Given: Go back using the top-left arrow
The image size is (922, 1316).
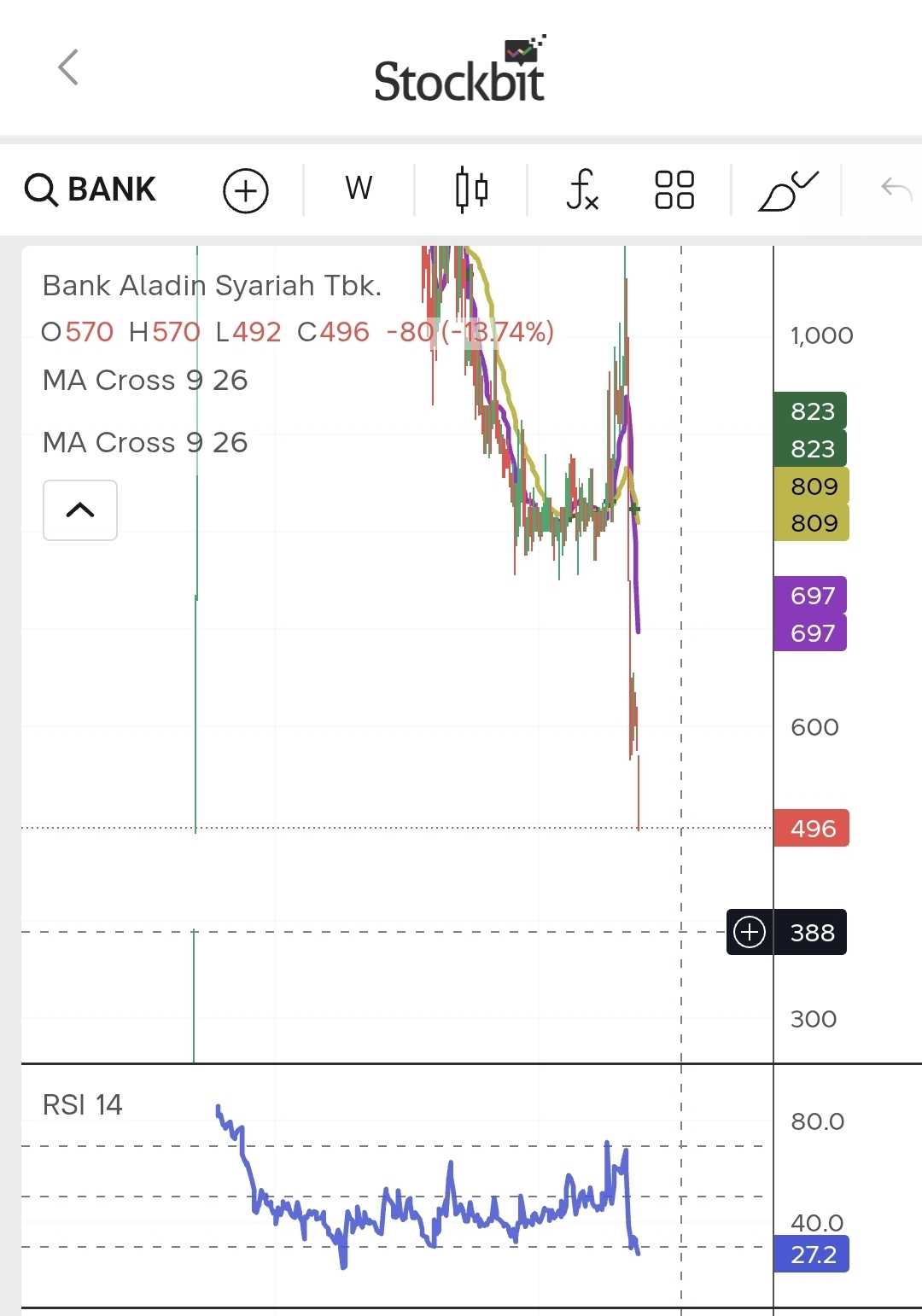Looking at the screenshot, I should (68, 67).
